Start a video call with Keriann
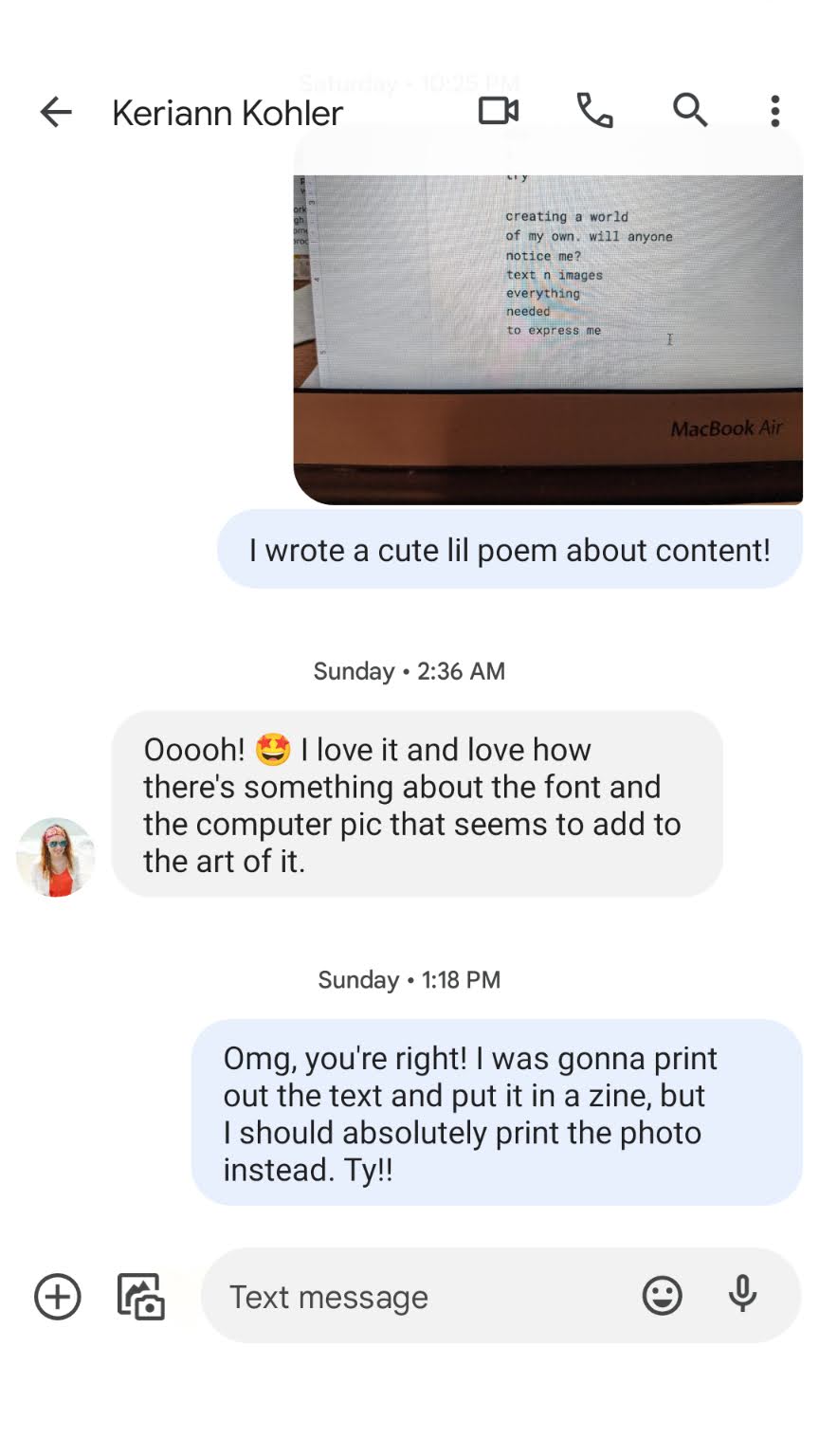This screenshot has height=1456, width=819. [499, 111]
